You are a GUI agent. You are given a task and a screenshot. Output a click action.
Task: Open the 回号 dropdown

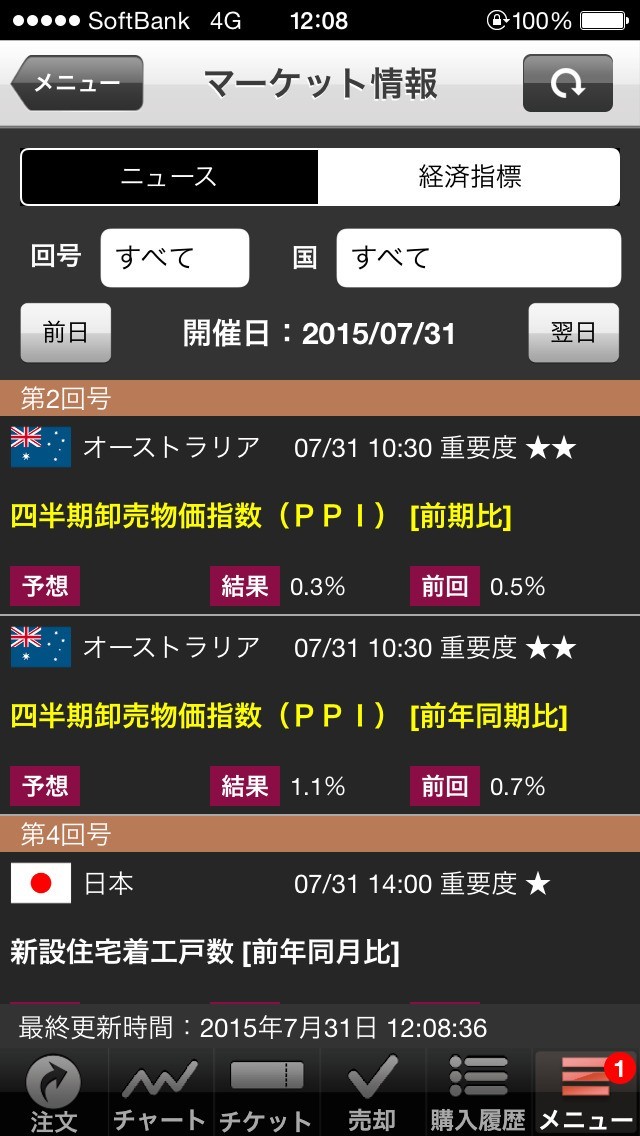174,258
